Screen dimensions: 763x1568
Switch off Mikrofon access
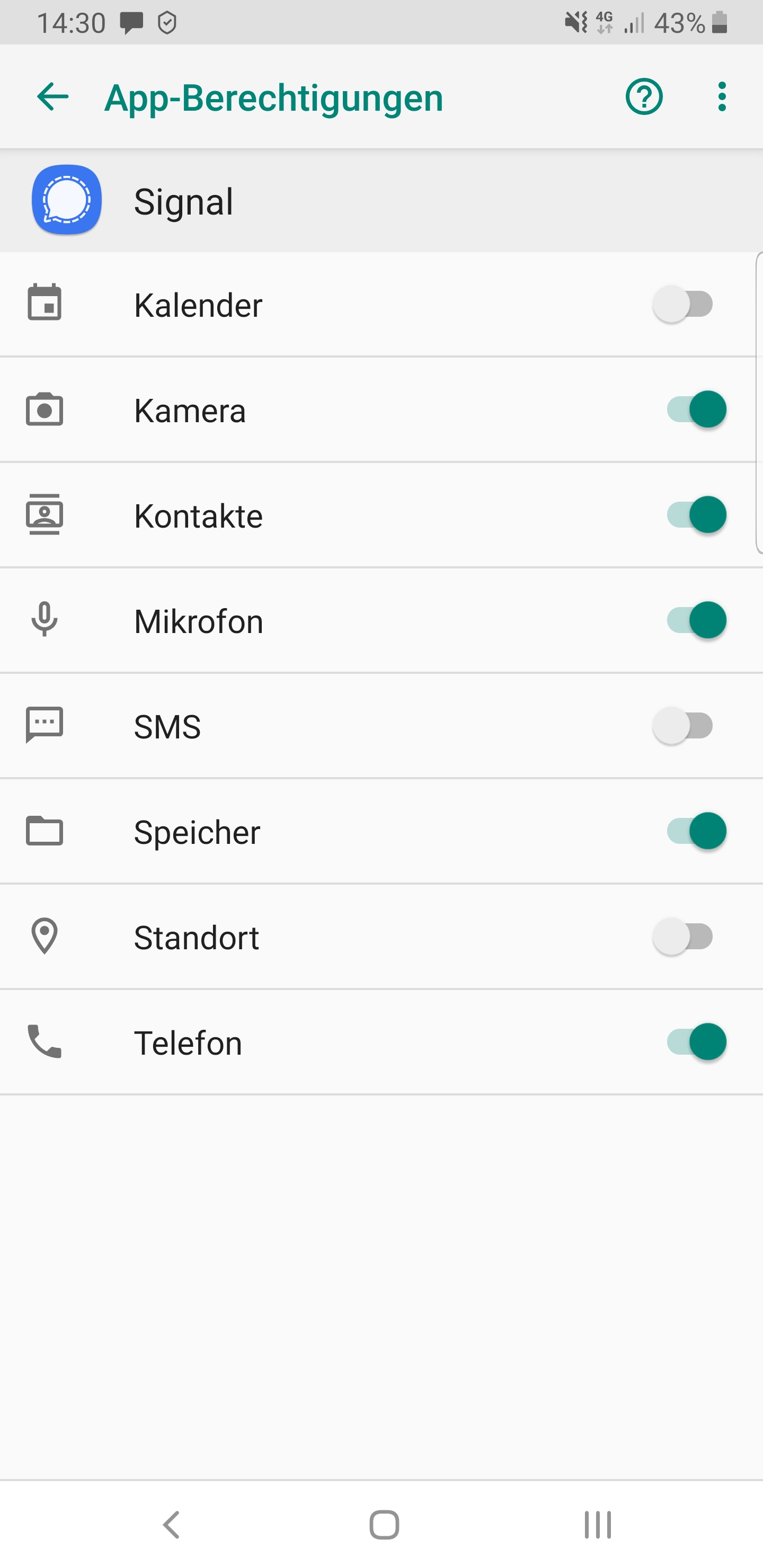(696, 620)
